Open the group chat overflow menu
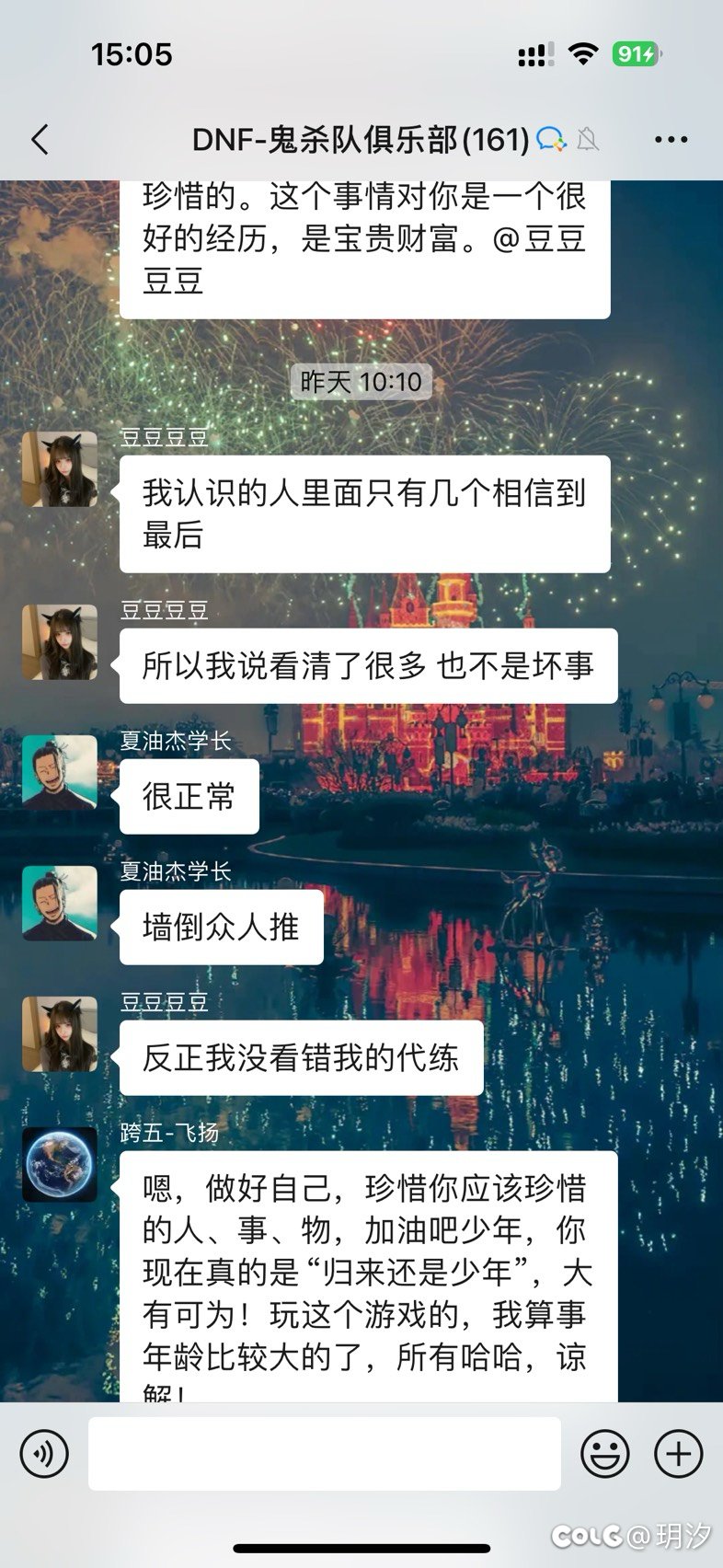723x1568 pixels. [671, 140]
